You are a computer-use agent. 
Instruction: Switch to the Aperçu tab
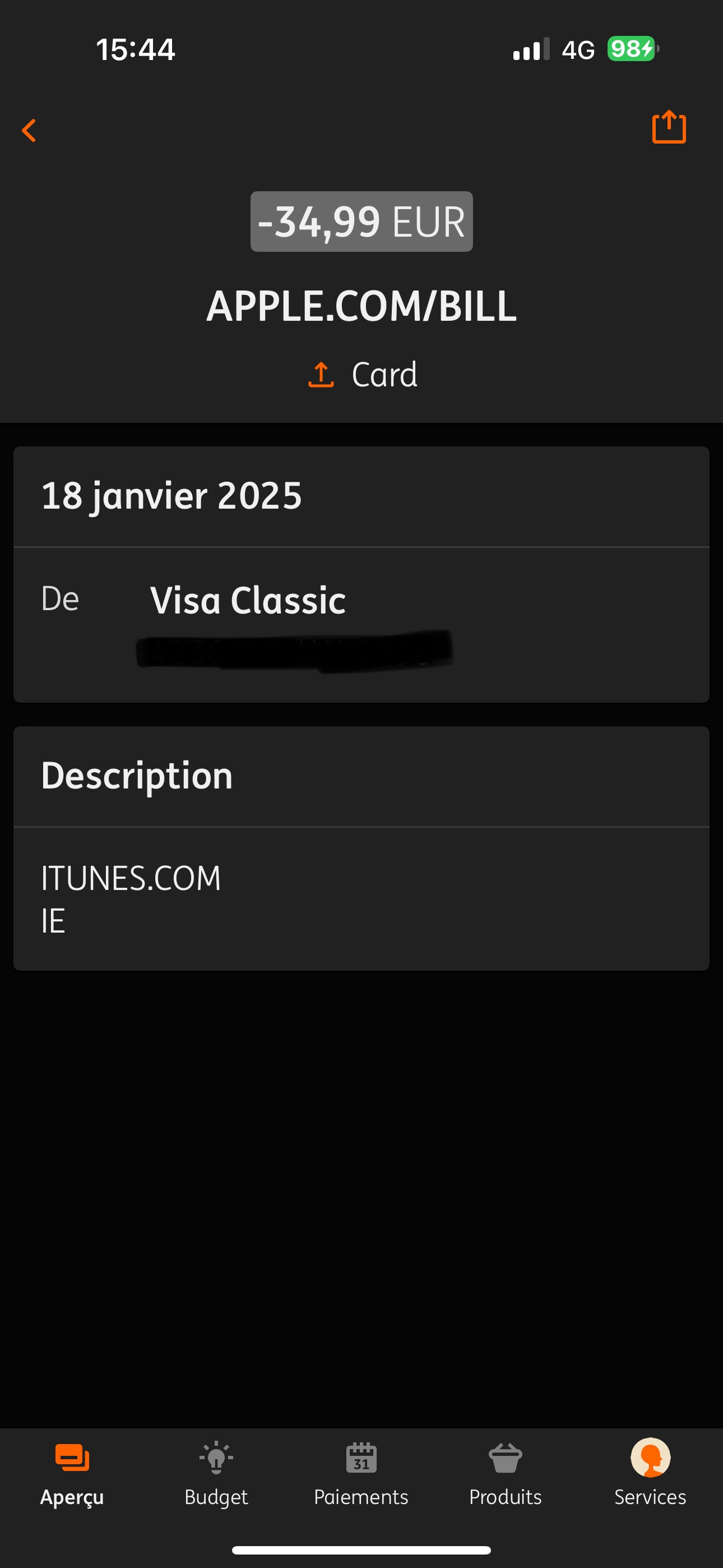[72, 1473]
